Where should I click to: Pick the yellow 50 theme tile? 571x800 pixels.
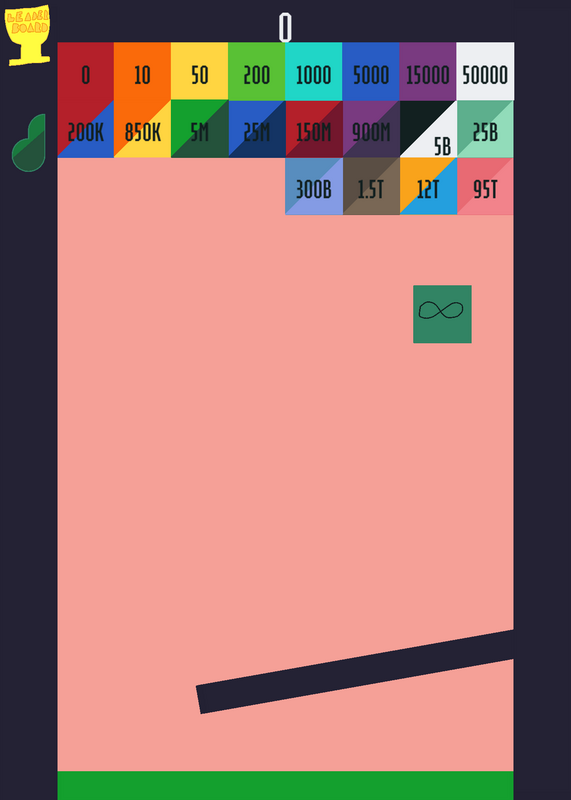point(200,71)
